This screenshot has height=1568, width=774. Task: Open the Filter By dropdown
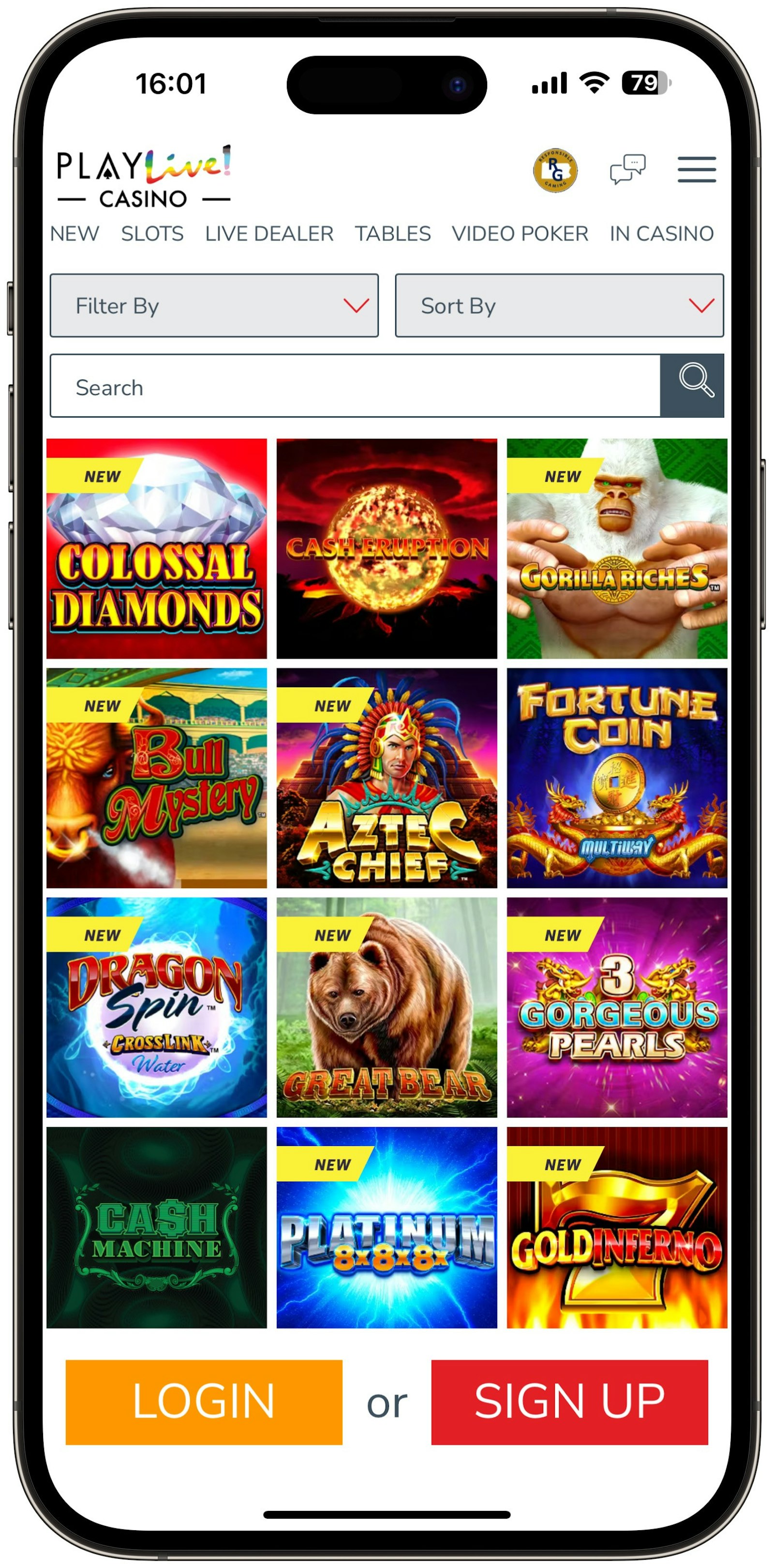click(x=212, y=306)
